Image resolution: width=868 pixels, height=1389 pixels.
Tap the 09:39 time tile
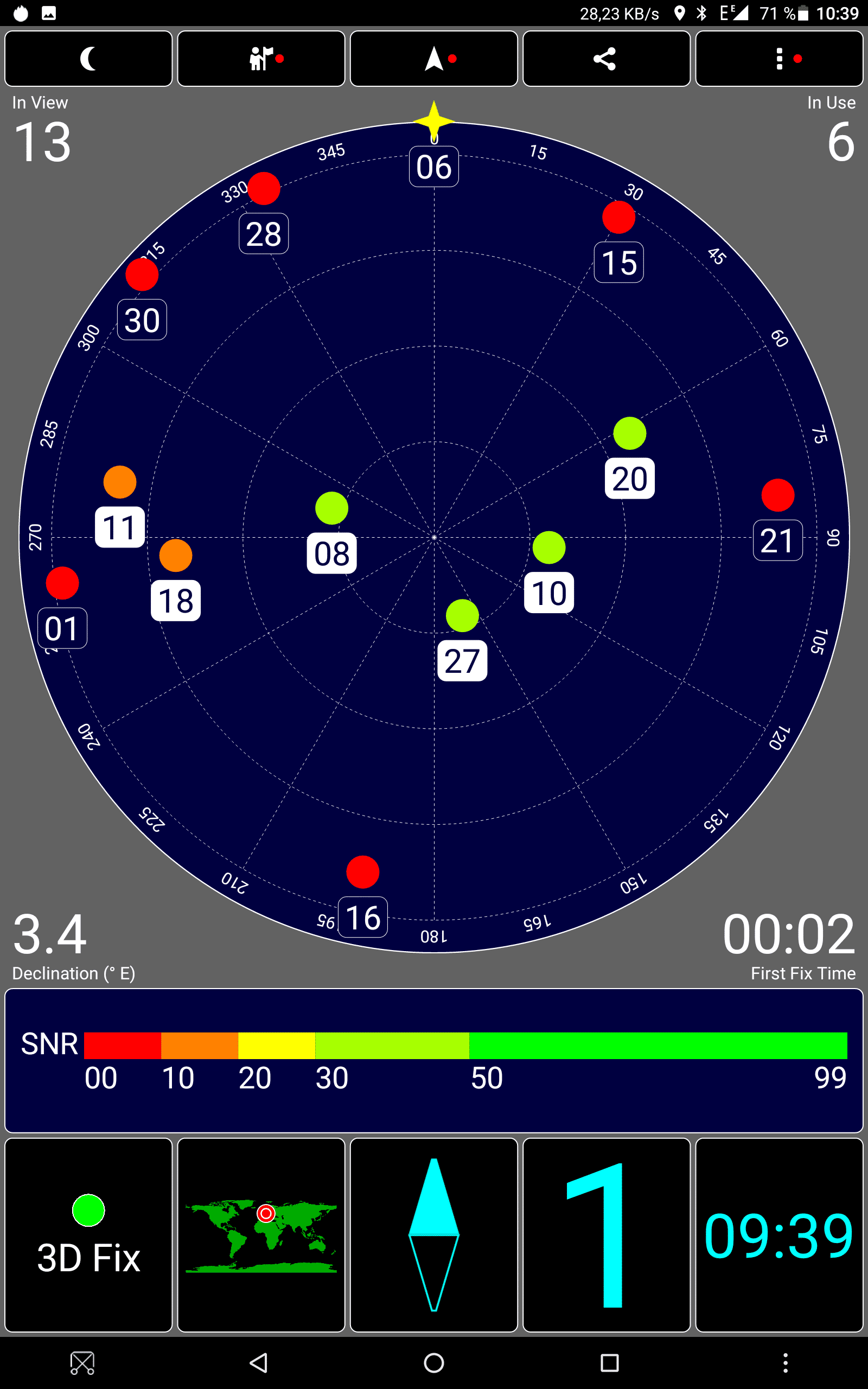[780, 1234]
